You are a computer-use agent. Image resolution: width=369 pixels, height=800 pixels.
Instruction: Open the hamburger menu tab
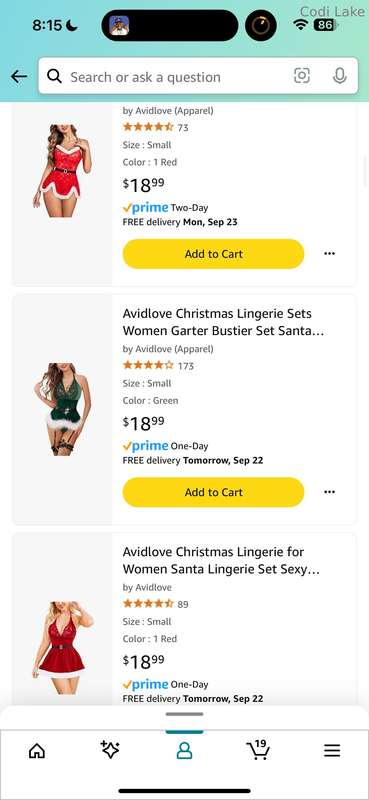pos(332,751)
